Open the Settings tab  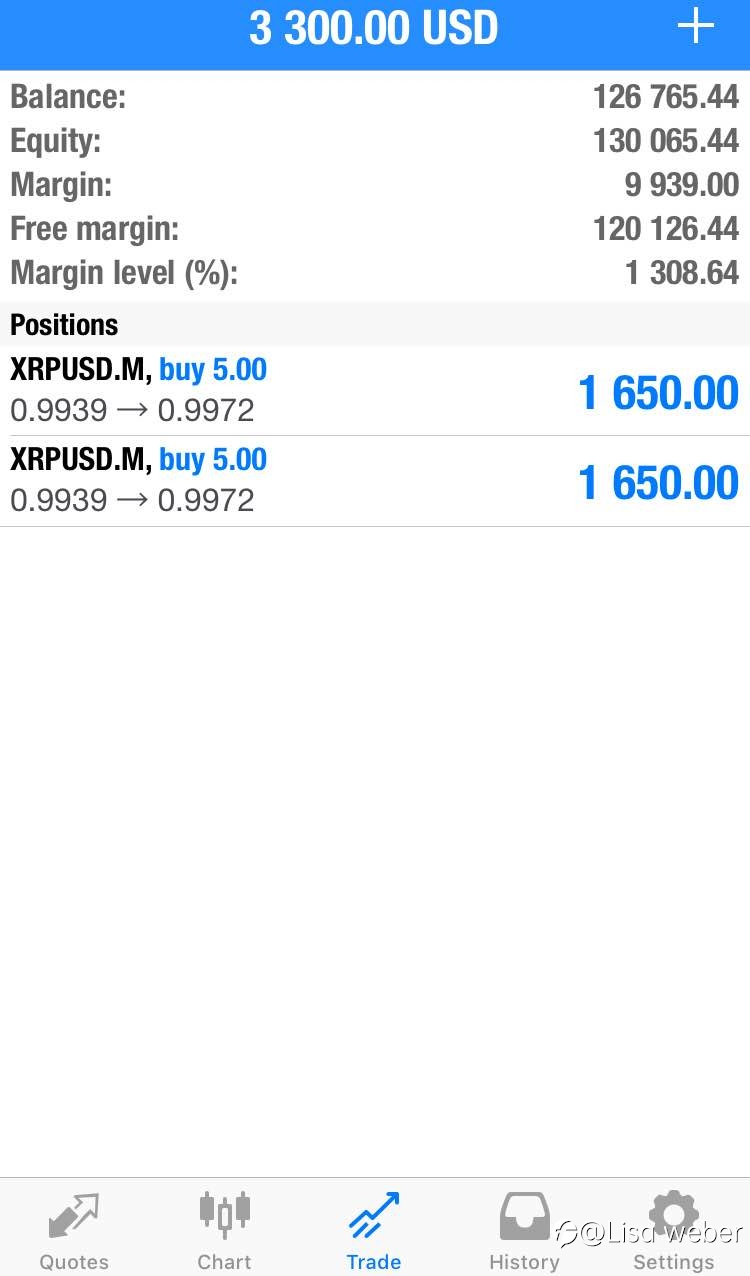click(x=674, y=1230)
